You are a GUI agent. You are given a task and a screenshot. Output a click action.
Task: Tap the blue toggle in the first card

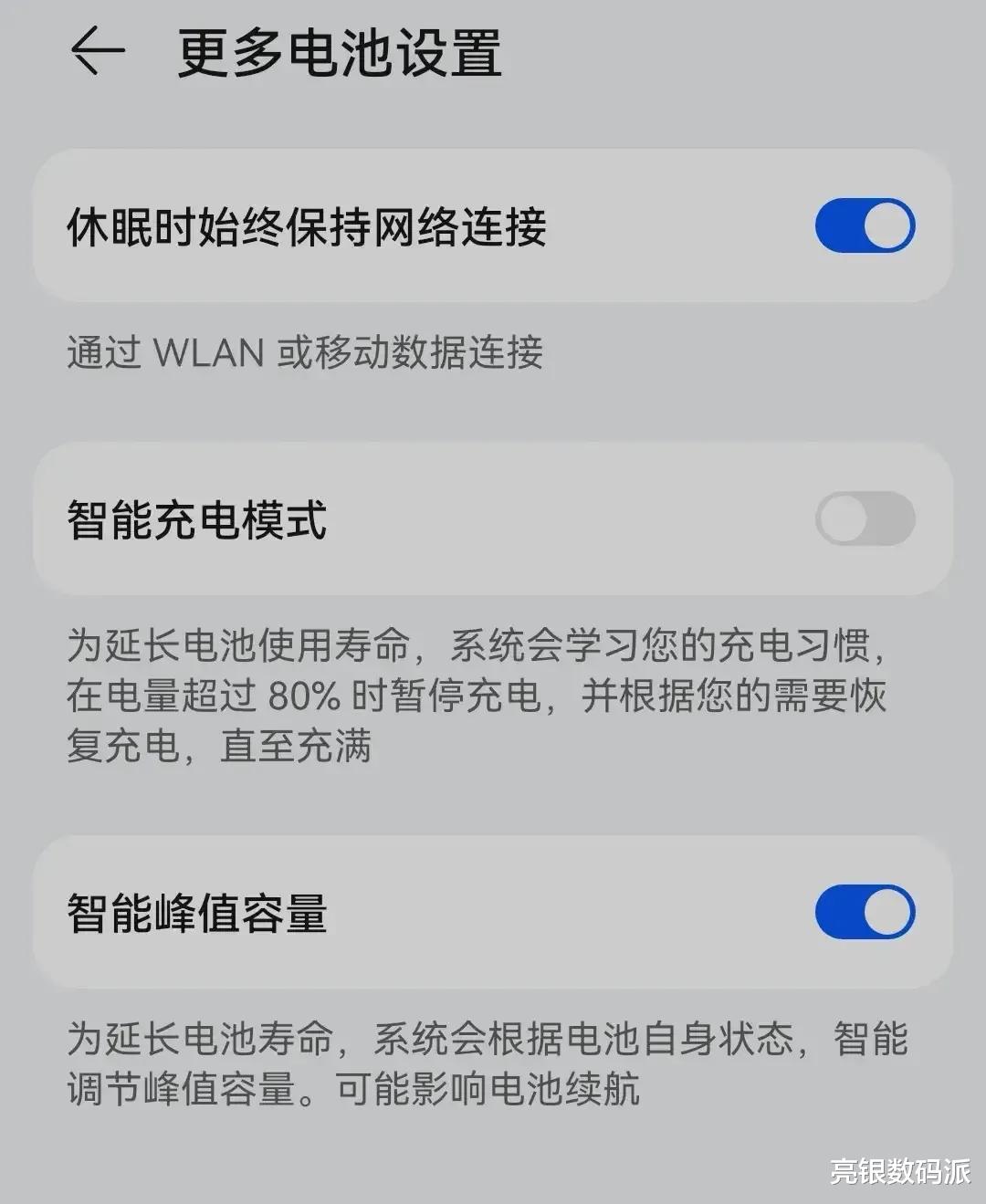point(865,224)
